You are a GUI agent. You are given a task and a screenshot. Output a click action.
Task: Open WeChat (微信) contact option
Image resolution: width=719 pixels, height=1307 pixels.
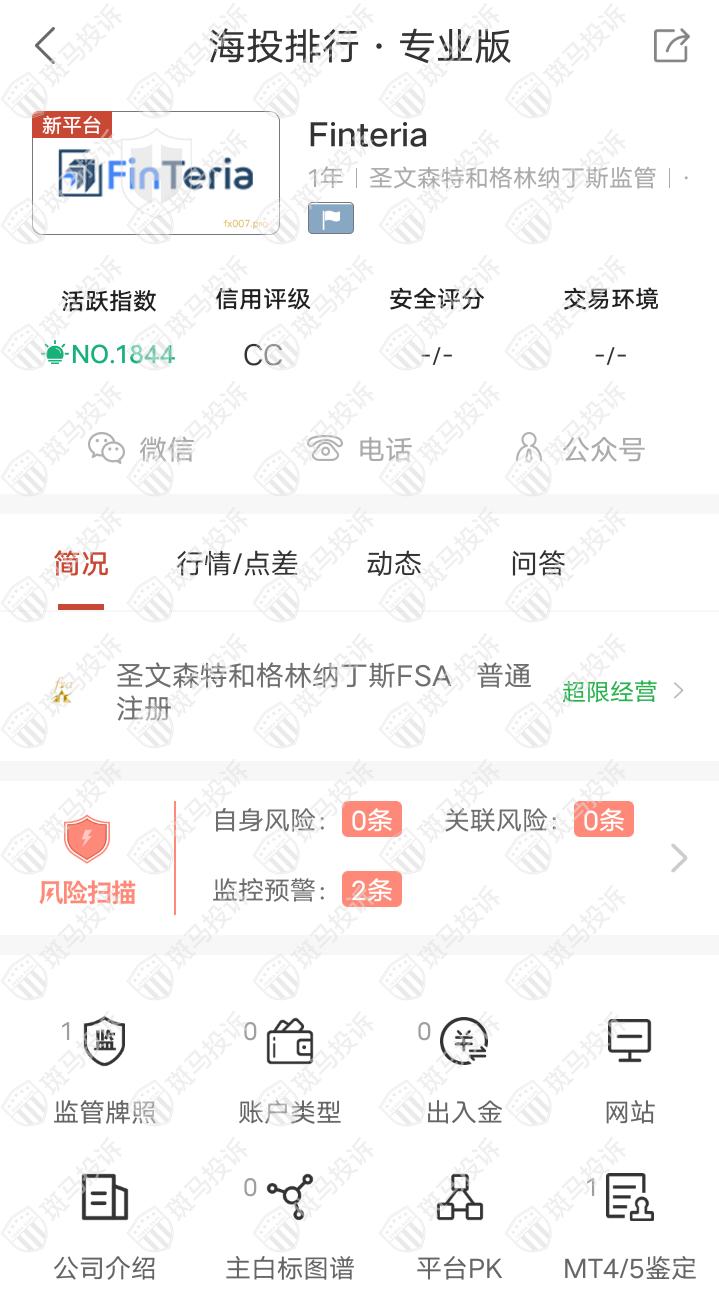click(141, 449)
